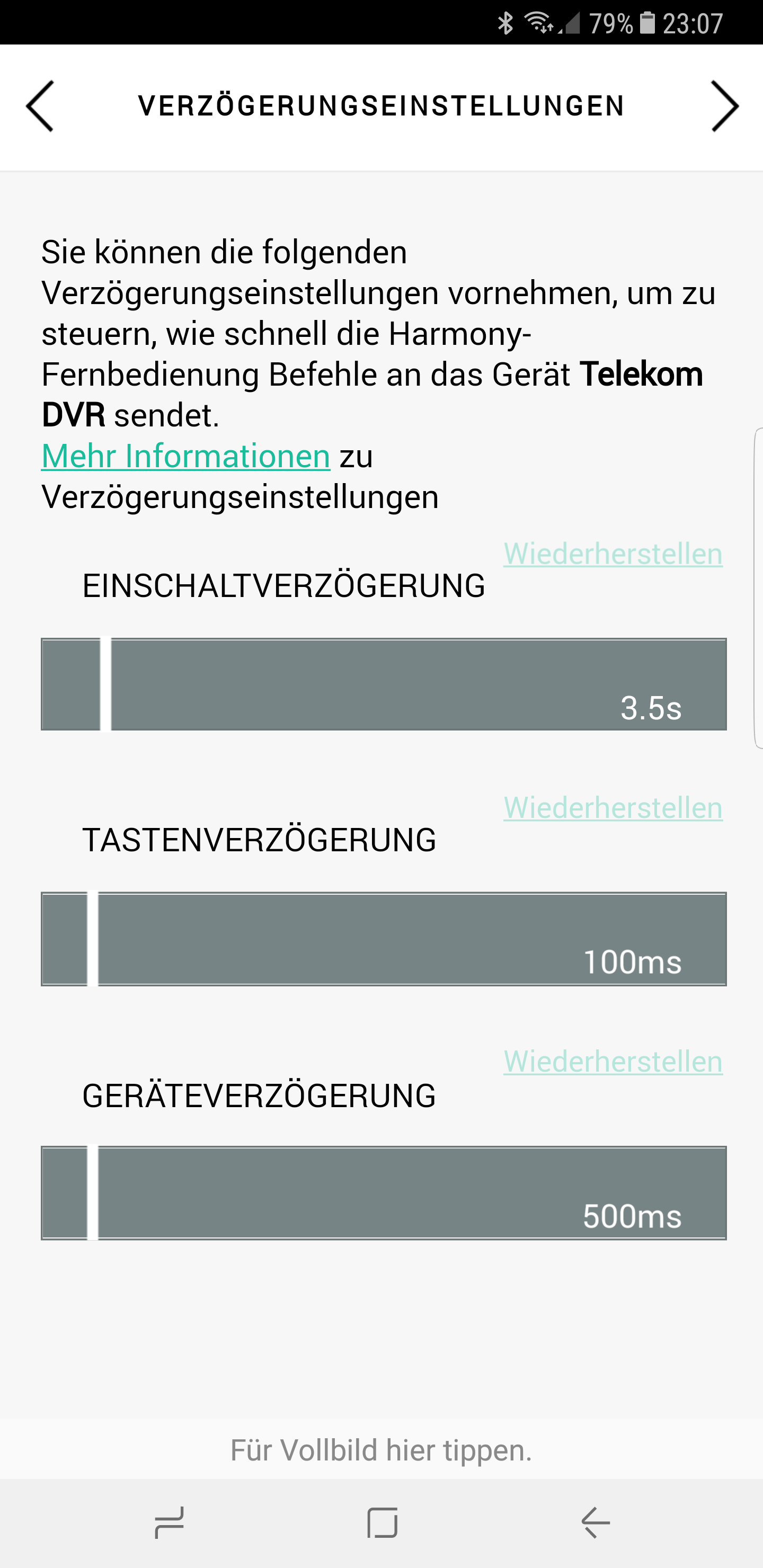Tap the Geräteverzögerung slider bar

pos(384,1192)
